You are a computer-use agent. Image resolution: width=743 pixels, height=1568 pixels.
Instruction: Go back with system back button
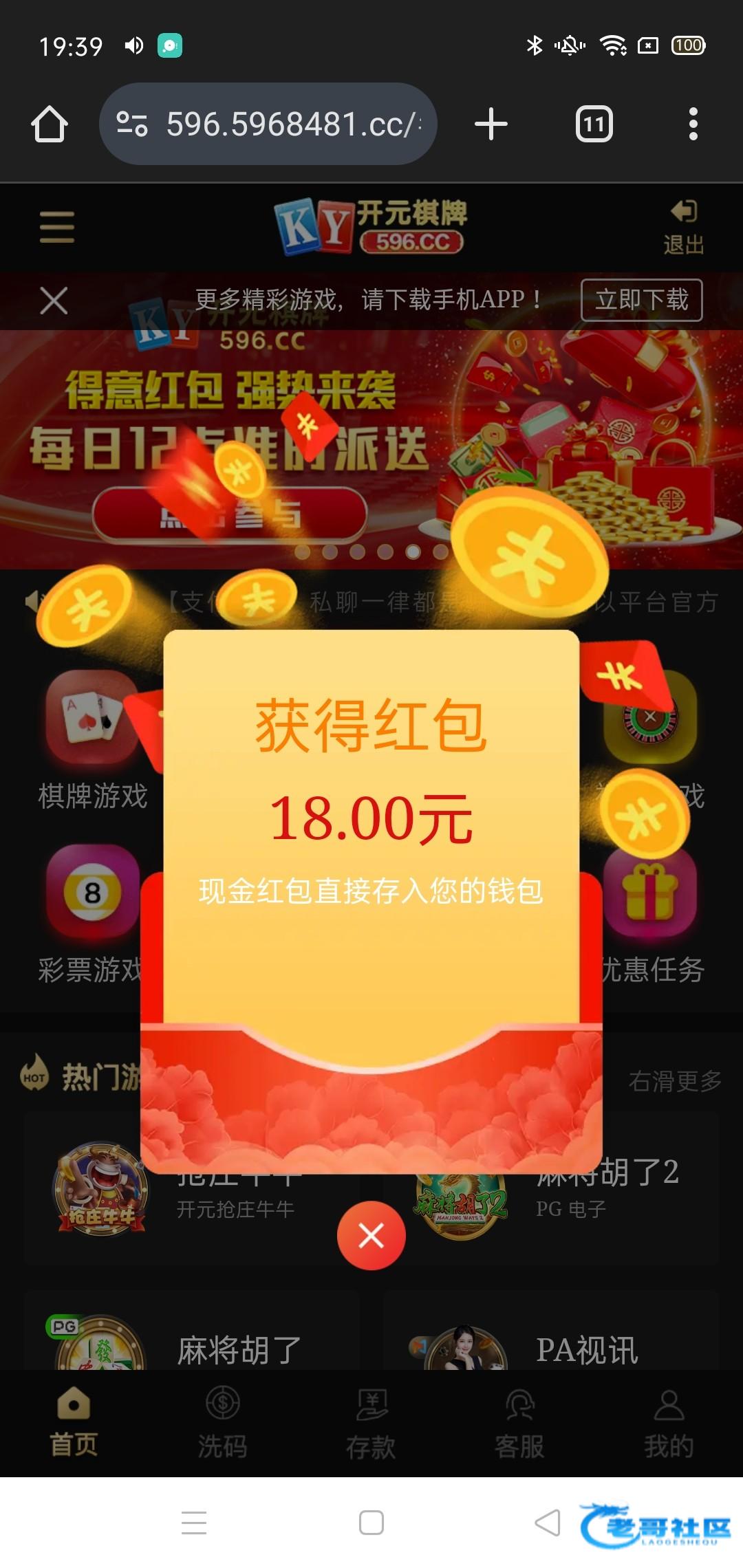548,1523
